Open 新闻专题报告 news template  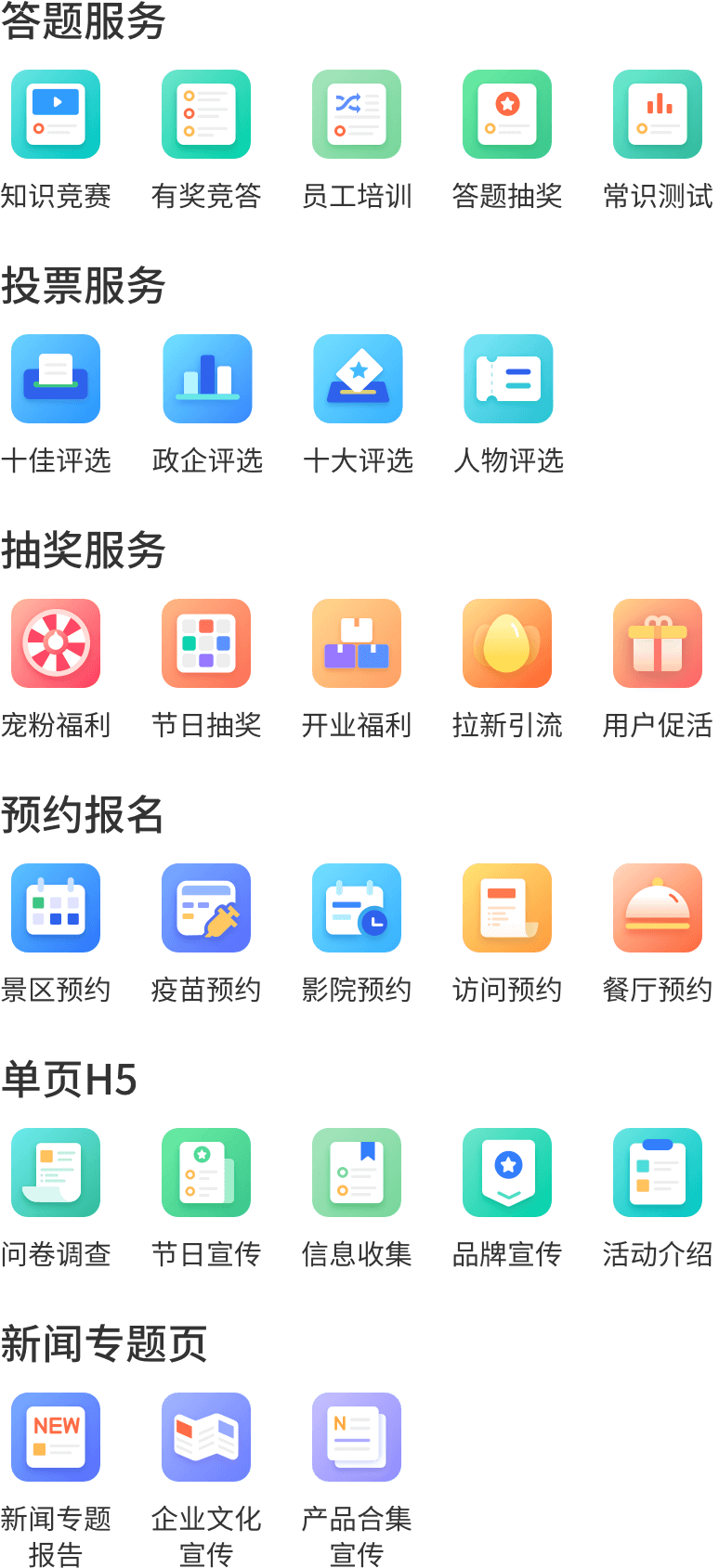[x=56, y=1438]
